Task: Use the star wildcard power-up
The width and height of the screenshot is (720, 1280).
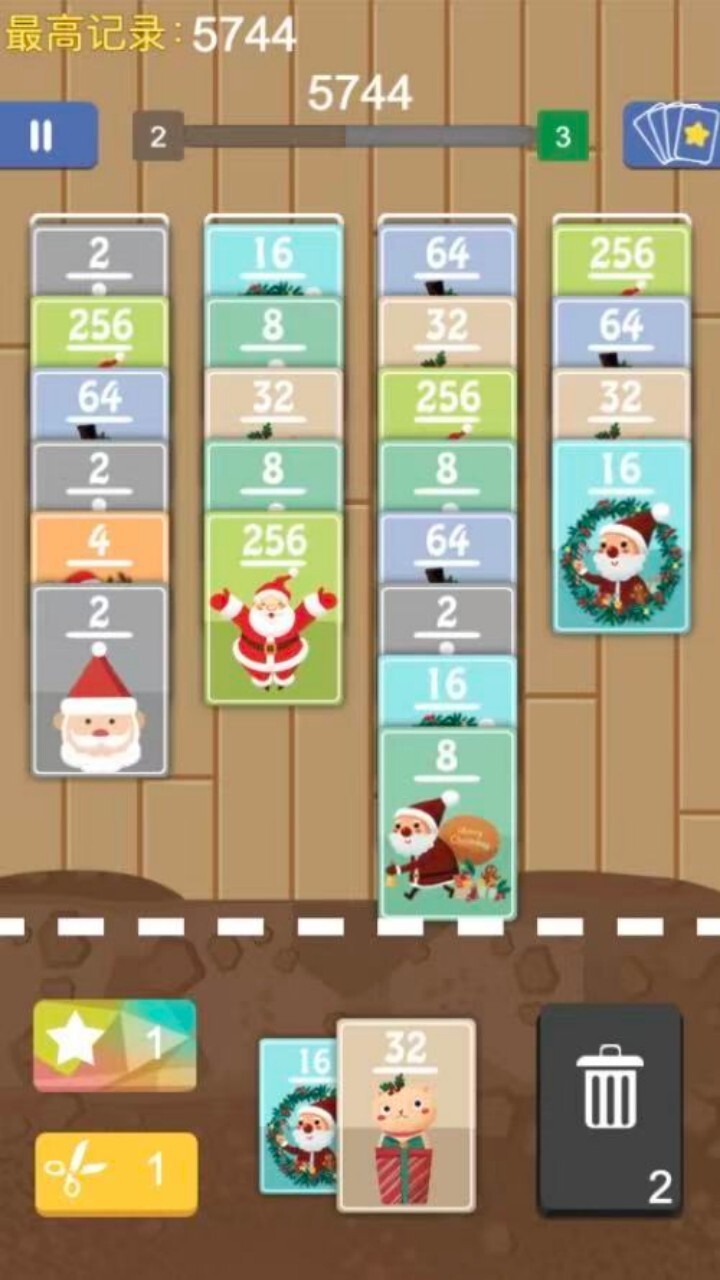Action: [x=115, y=1044]
